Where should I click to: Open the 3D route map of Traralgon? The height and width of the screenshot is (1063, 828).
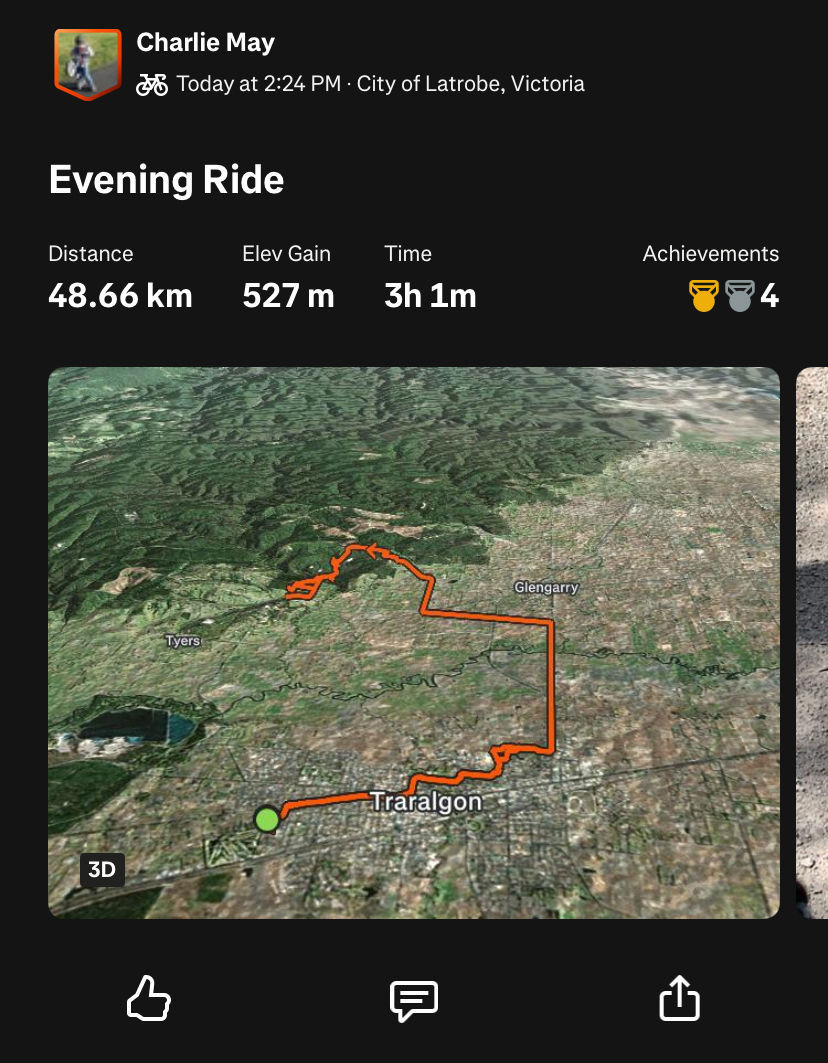[x=413, y=640]
